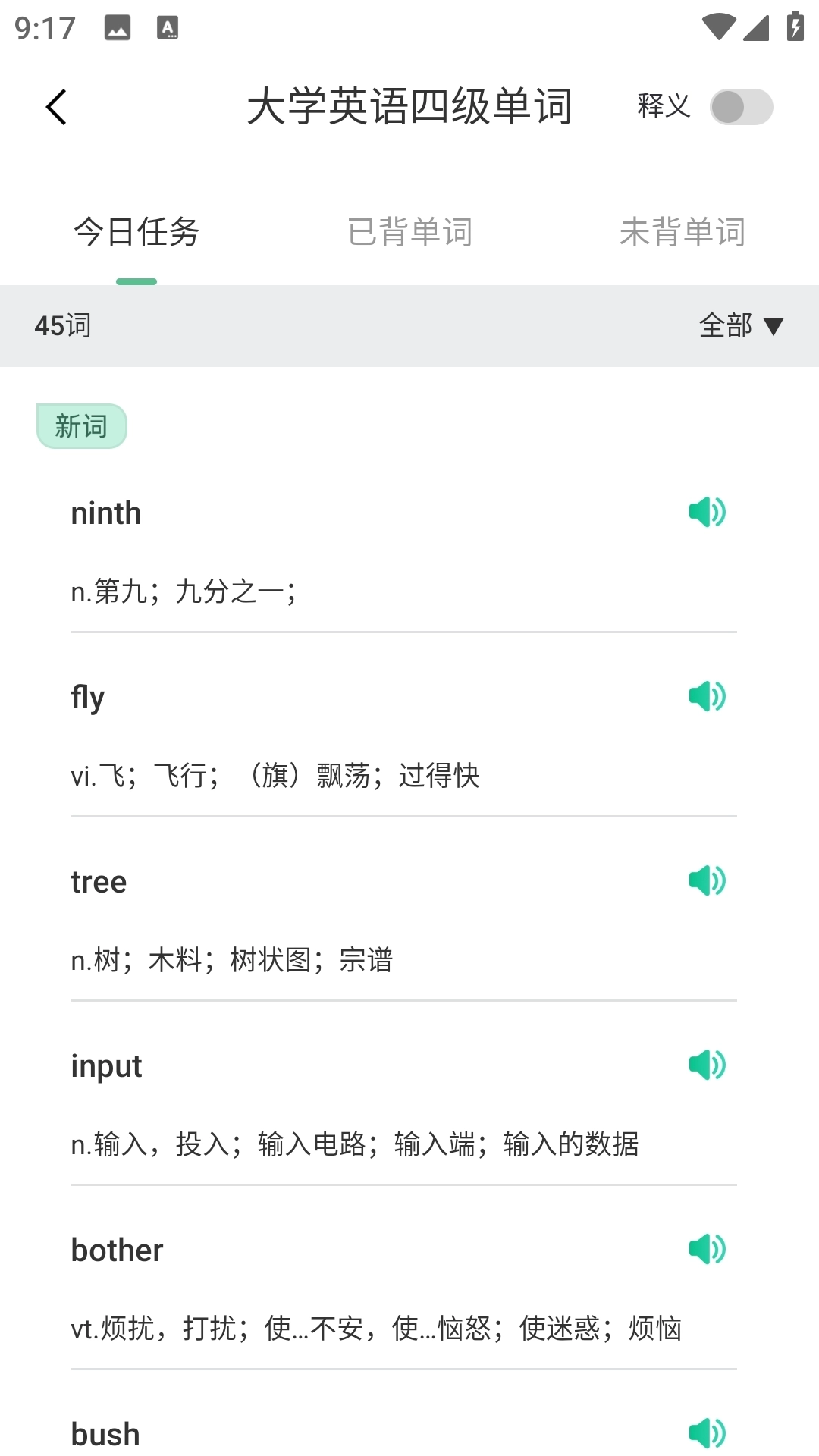Open the 未背单词 tab

tap(683, 233)
